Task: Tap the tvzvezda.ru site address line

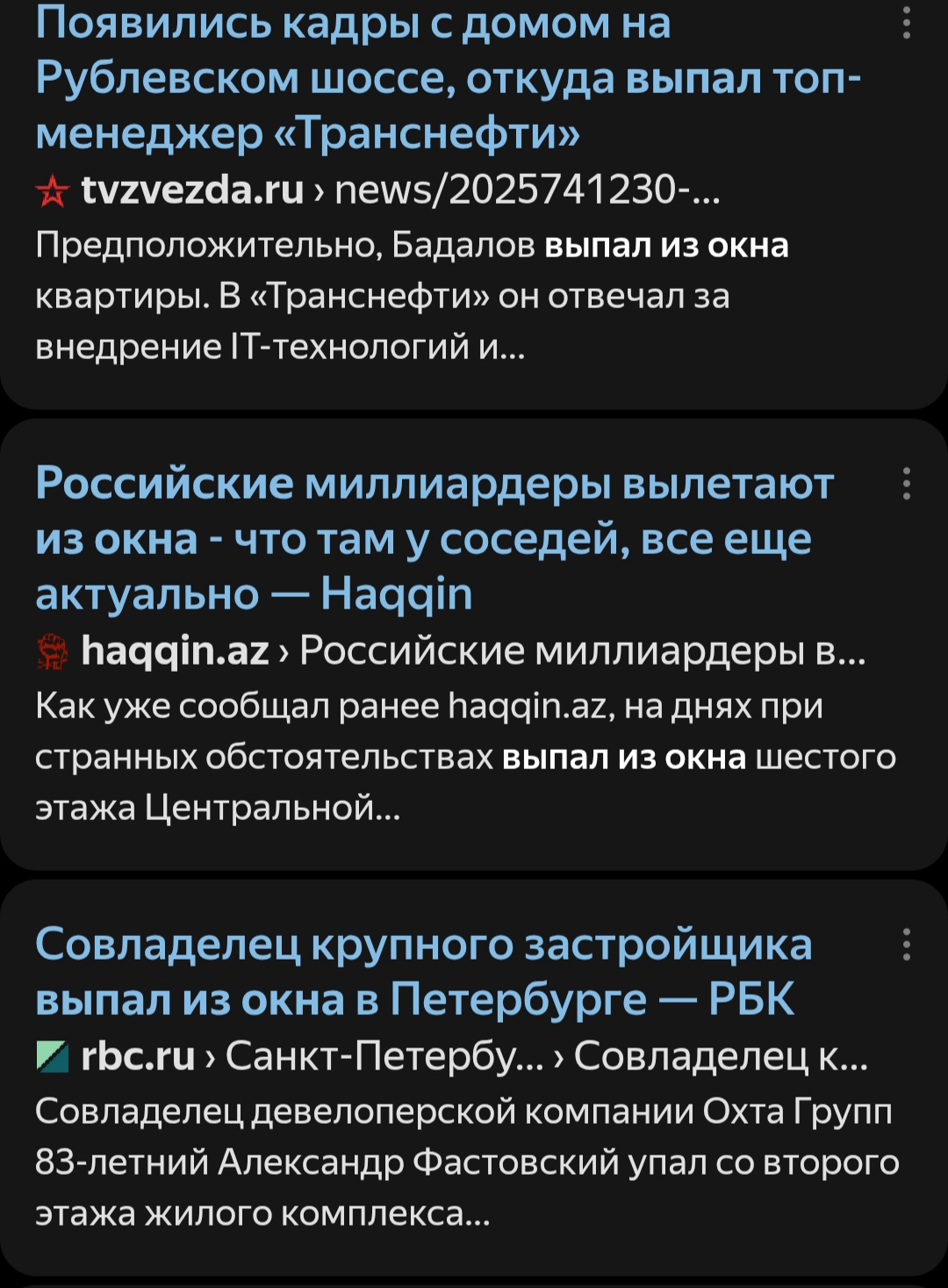Action: (x=378, y=190)
